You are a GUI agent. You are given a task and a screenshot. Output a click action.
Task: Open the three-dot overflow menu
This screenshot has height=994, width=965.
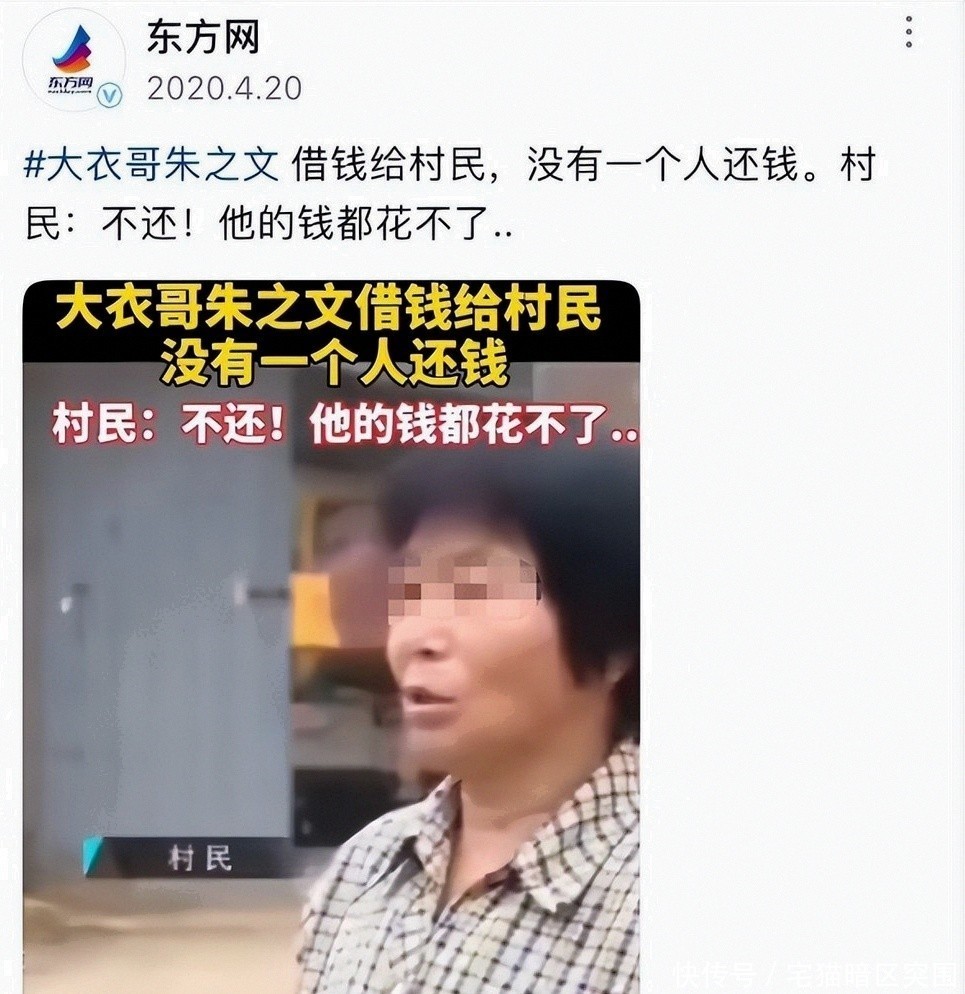[909, 32]
